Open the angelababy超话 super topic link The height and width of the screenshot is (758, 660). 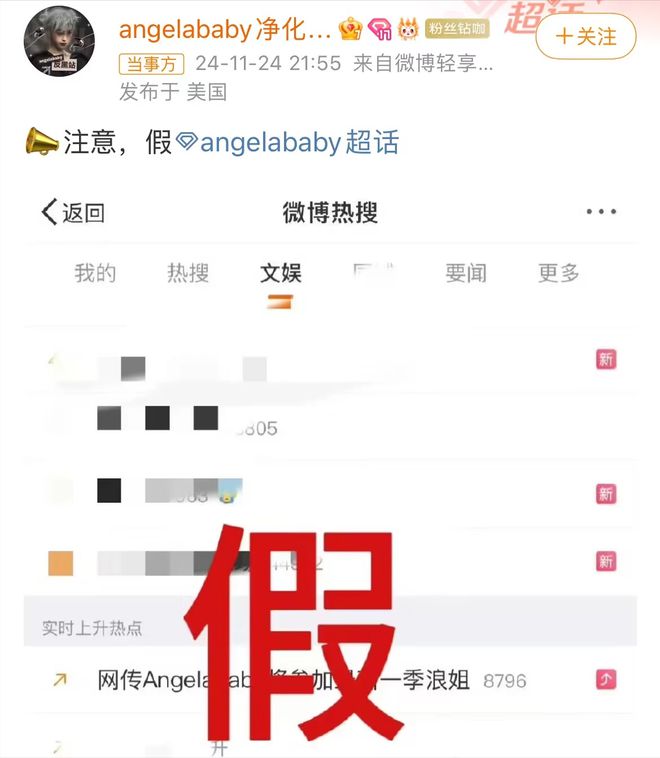click(288, 142)
